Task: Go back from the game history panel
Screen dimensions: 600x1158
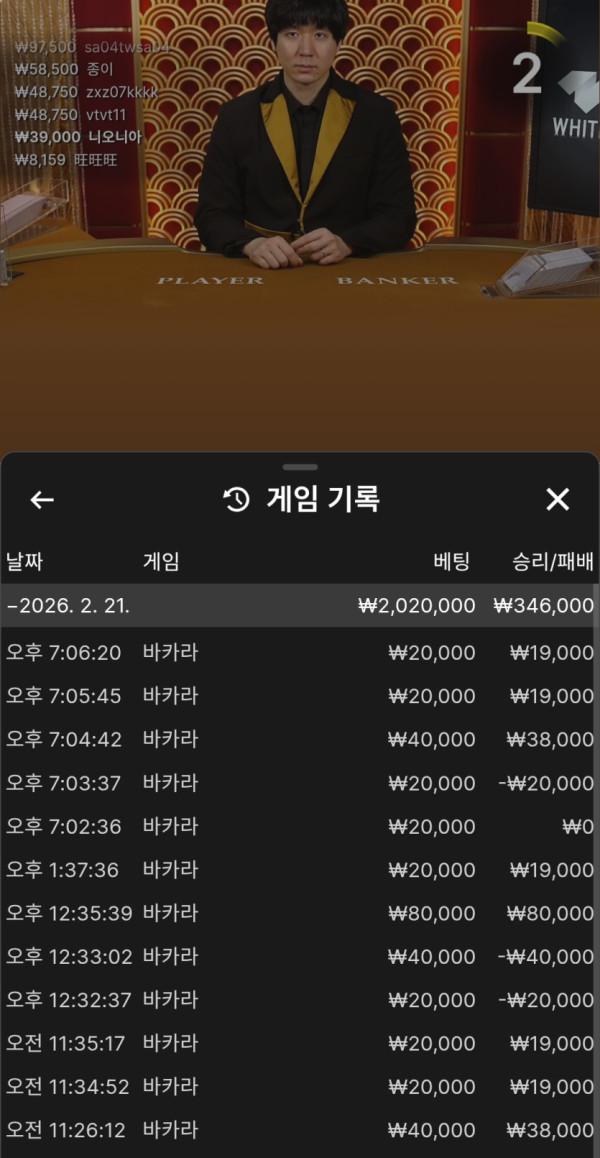Action: 42,500
